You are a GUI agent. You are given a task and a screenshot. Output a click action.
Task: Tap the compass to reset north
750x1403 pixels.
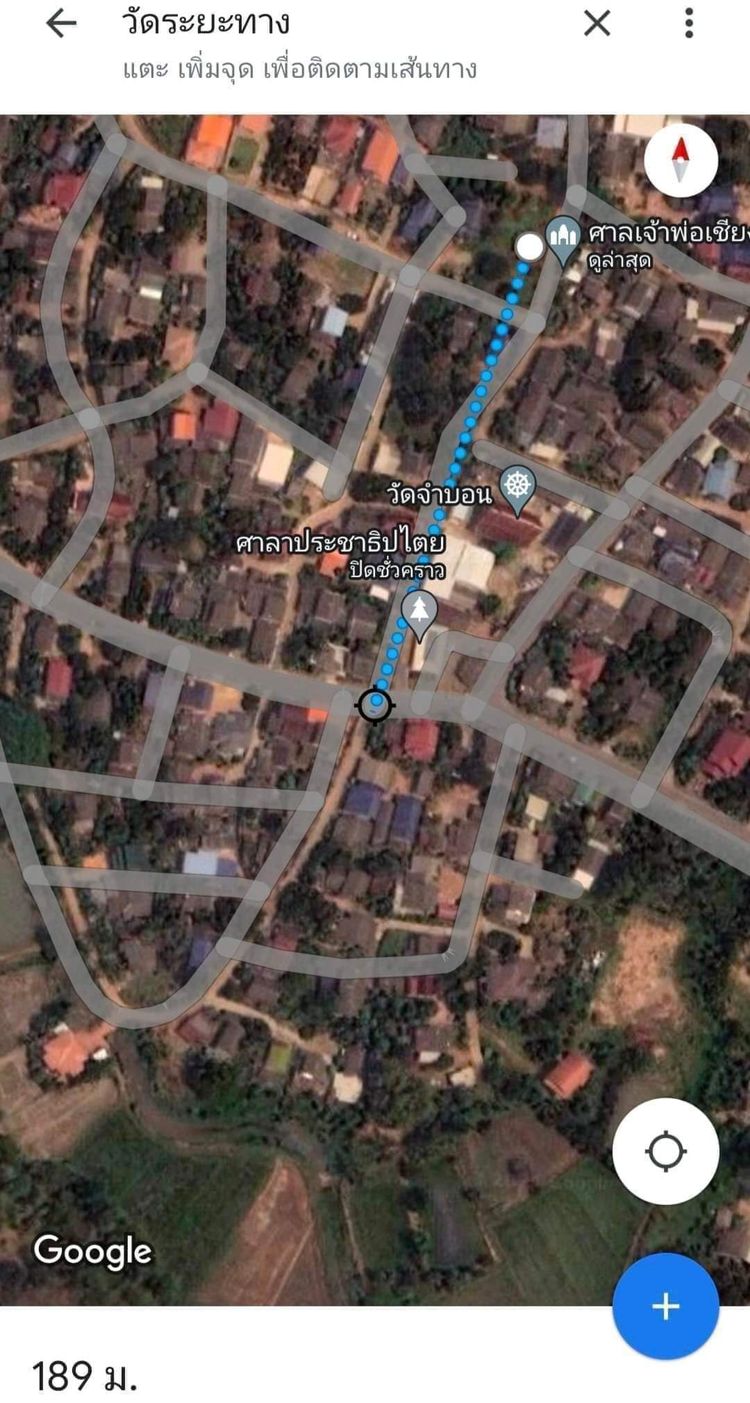click(x=681, y=160)
